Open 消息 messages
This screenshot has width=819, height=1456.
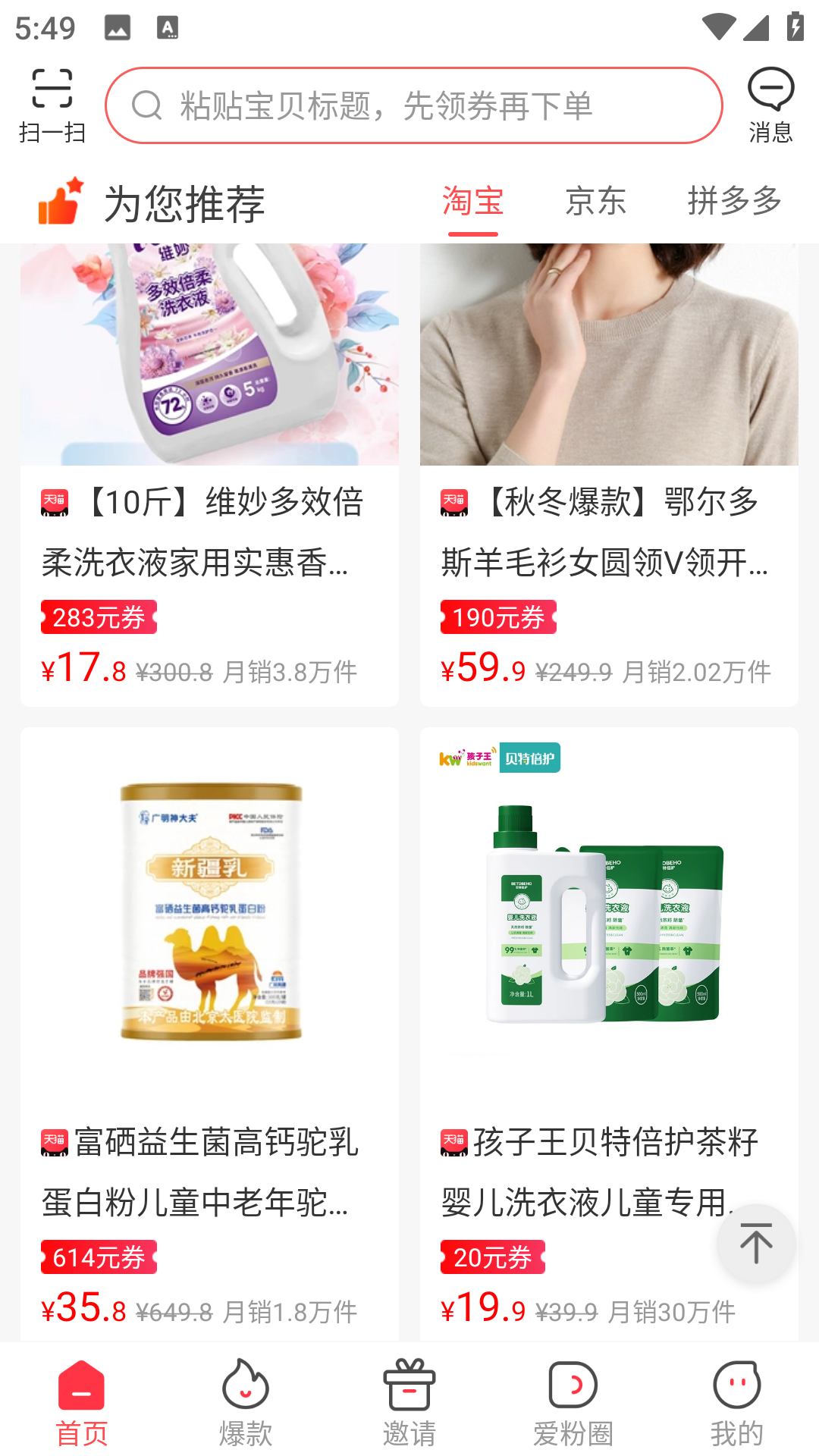(770, 105)
